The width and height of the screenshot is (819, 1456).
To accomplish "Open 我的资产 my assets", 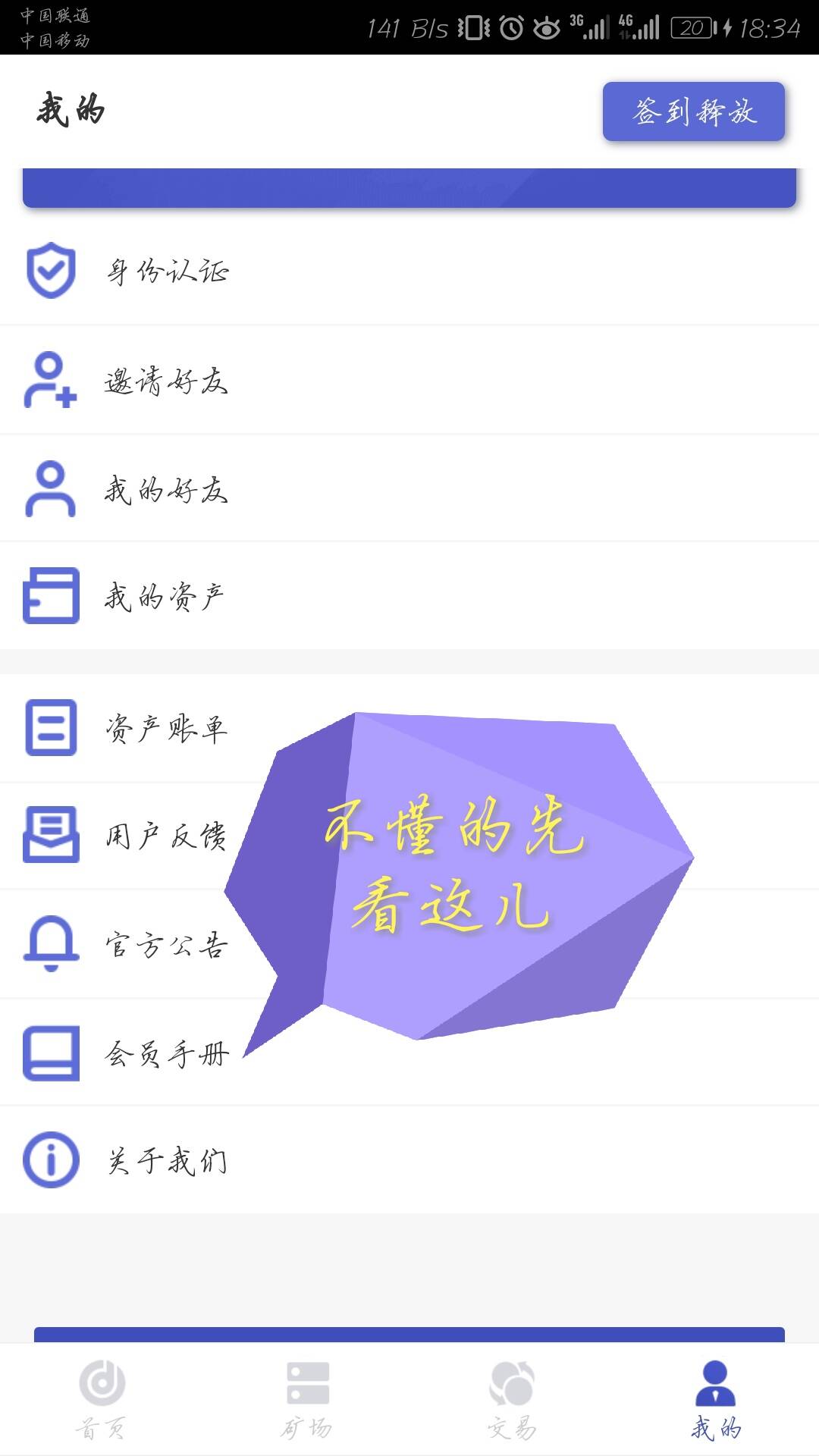I will [164, 597].
